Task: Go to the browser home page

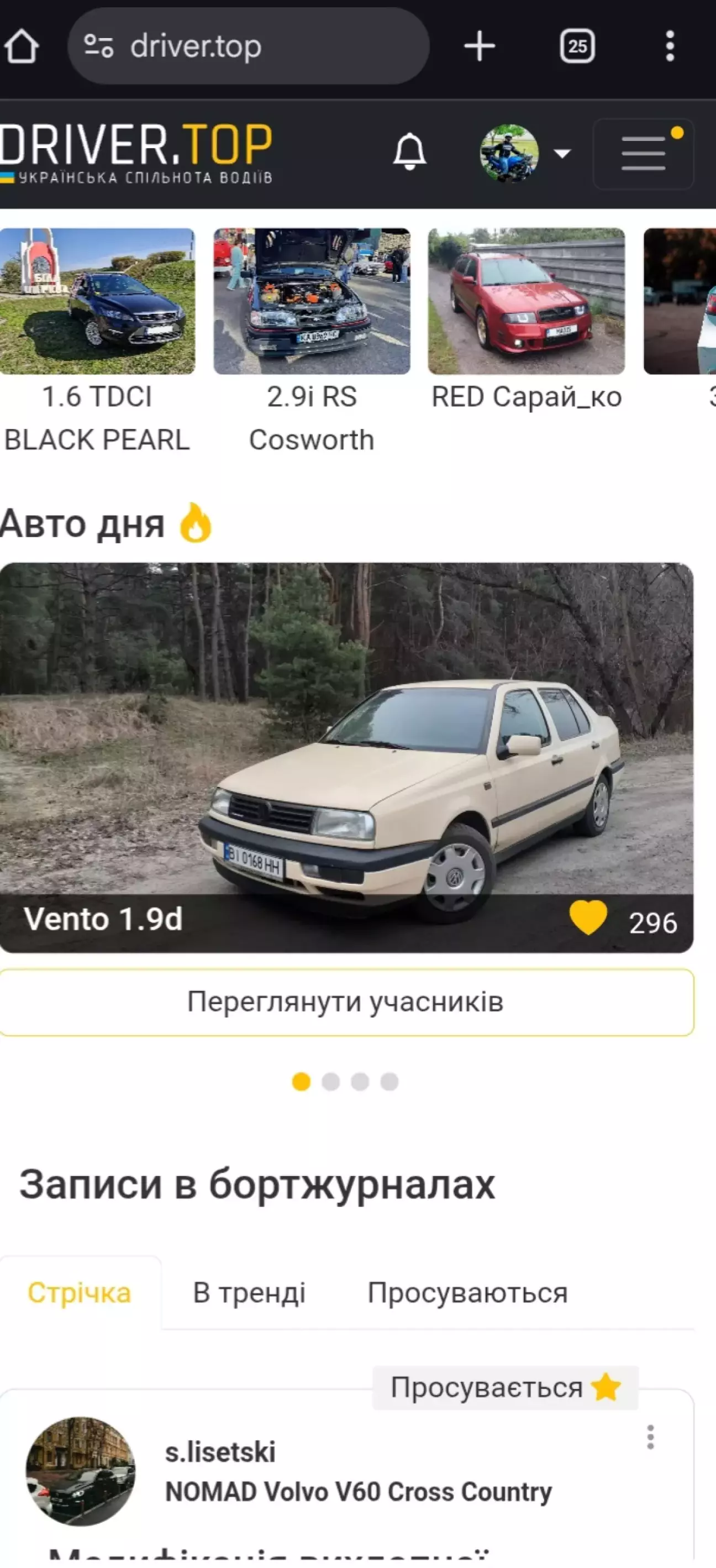Action: pos(22,46)
